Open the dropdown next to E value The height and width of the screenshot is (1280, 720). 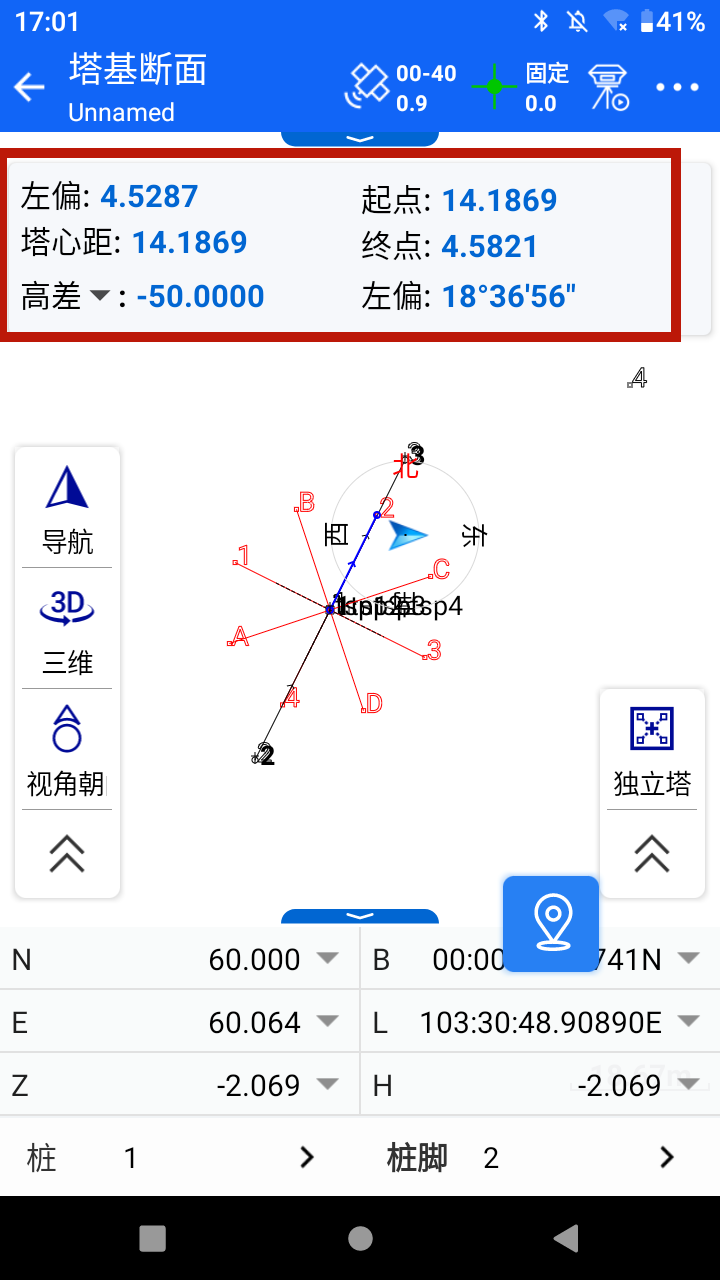[x=327, y=1021]
